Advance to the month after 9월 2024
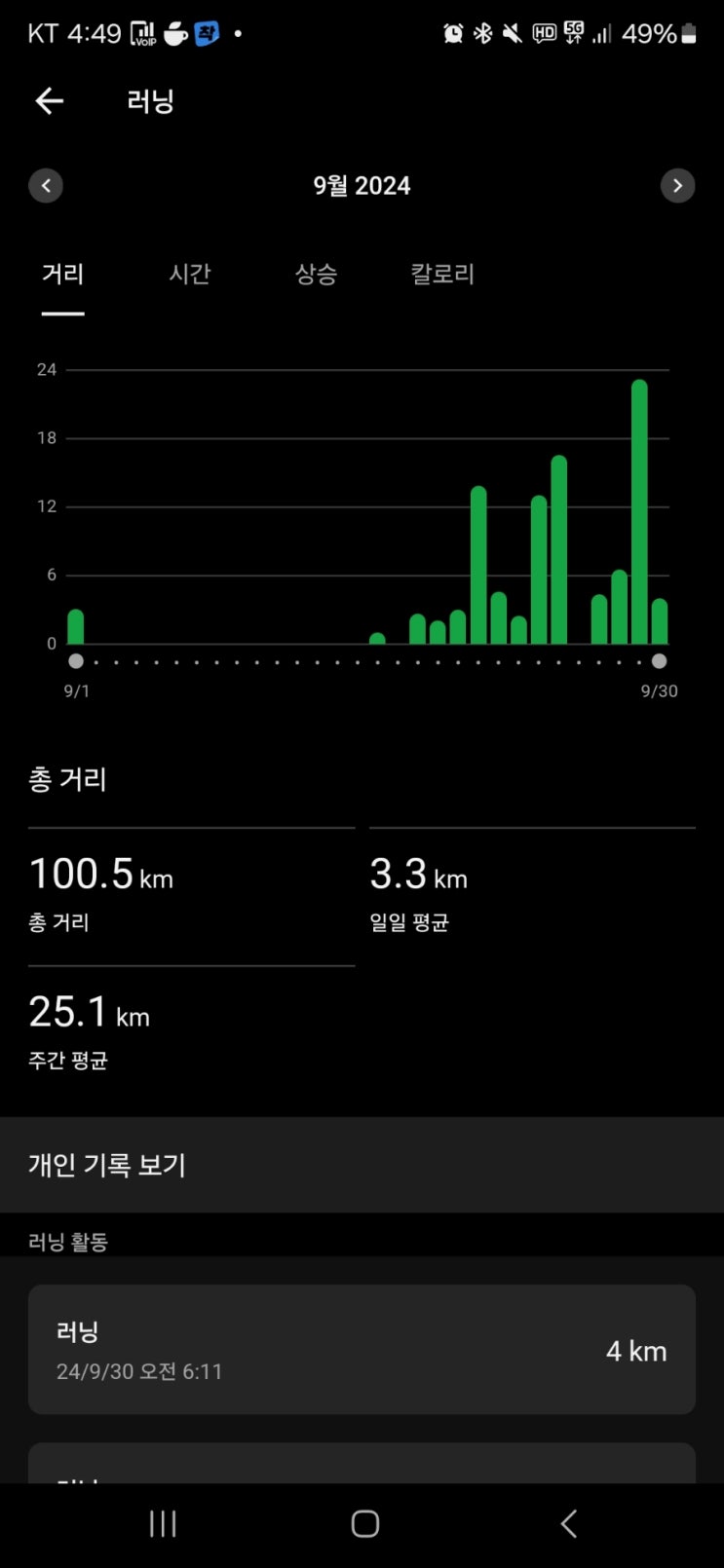The image size is (724, 1568). coord(677,186)
